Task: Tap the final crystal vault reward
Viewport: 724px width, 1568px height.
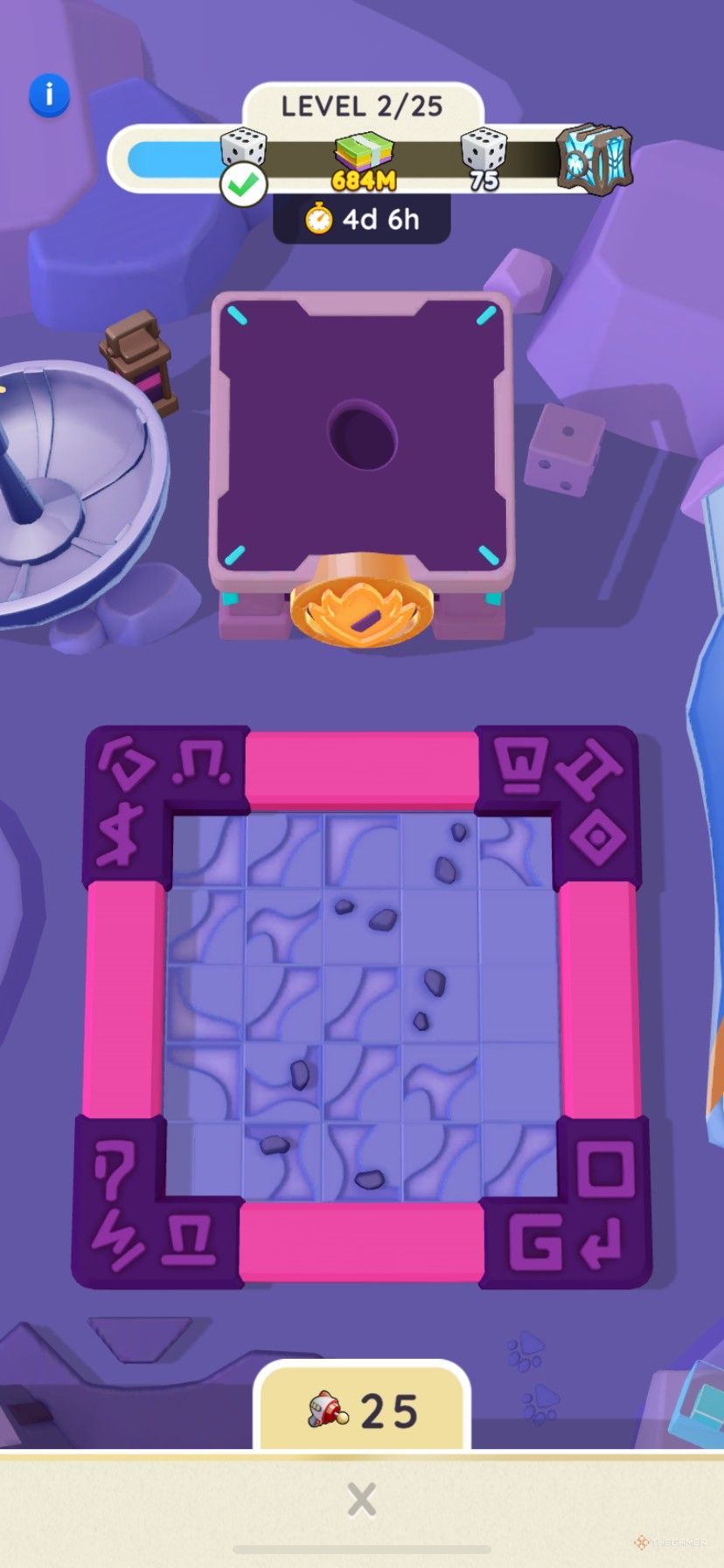Action: [595, 157]
